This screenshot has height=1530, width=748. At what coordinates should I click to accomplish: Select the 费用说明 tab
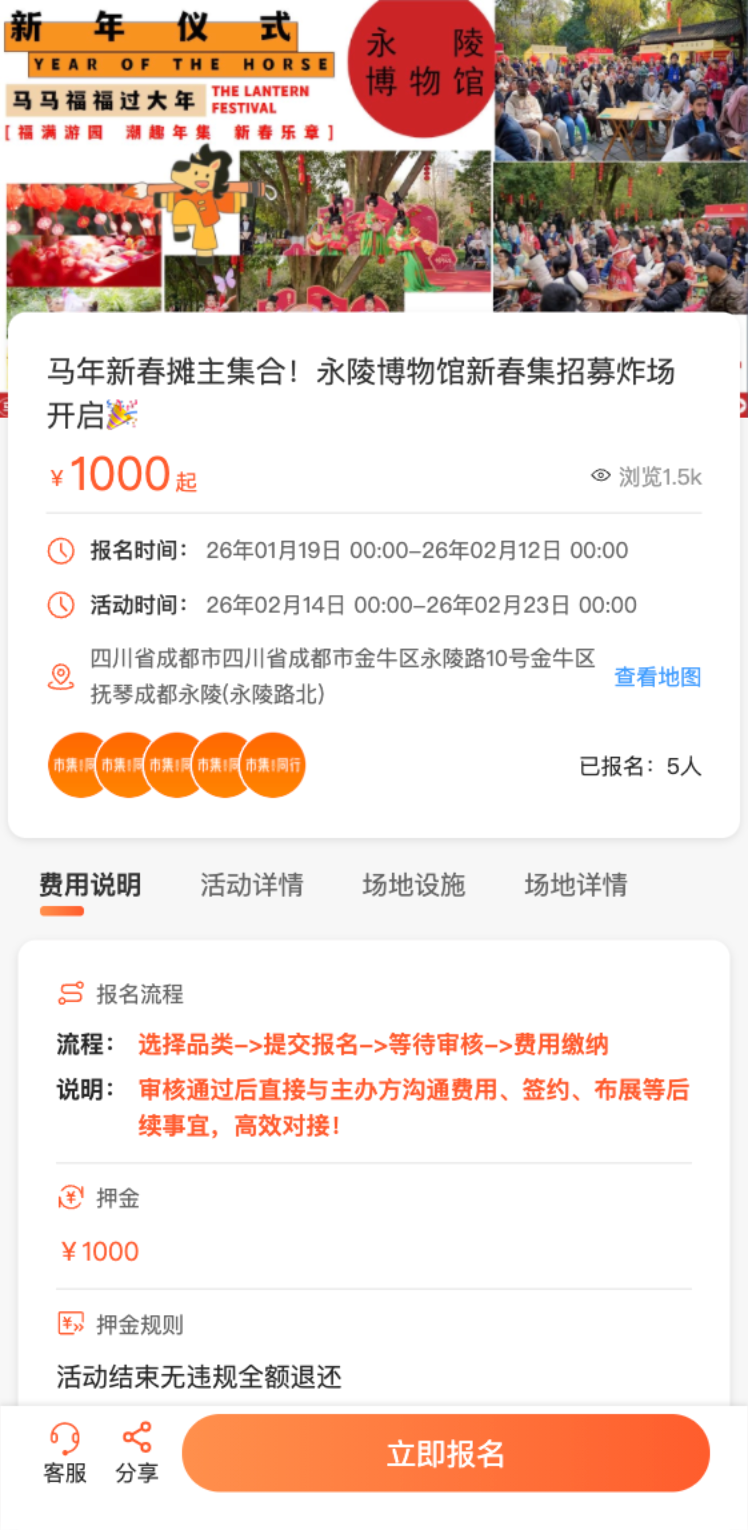[x=90, y=885]
